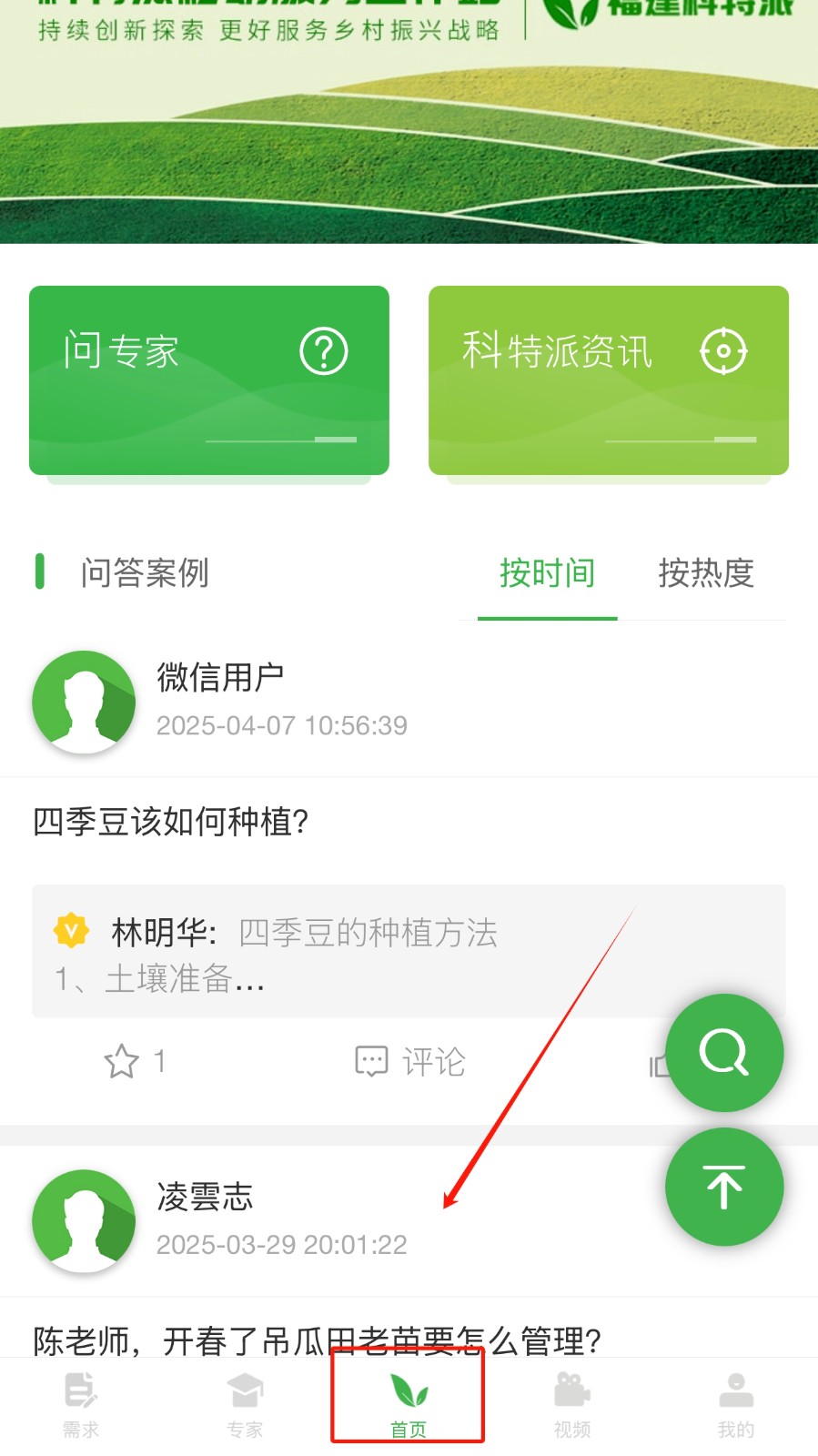818x1456 pixels.
Task: Comment on the 四季豆 question post
Action: coord(410,1061)
